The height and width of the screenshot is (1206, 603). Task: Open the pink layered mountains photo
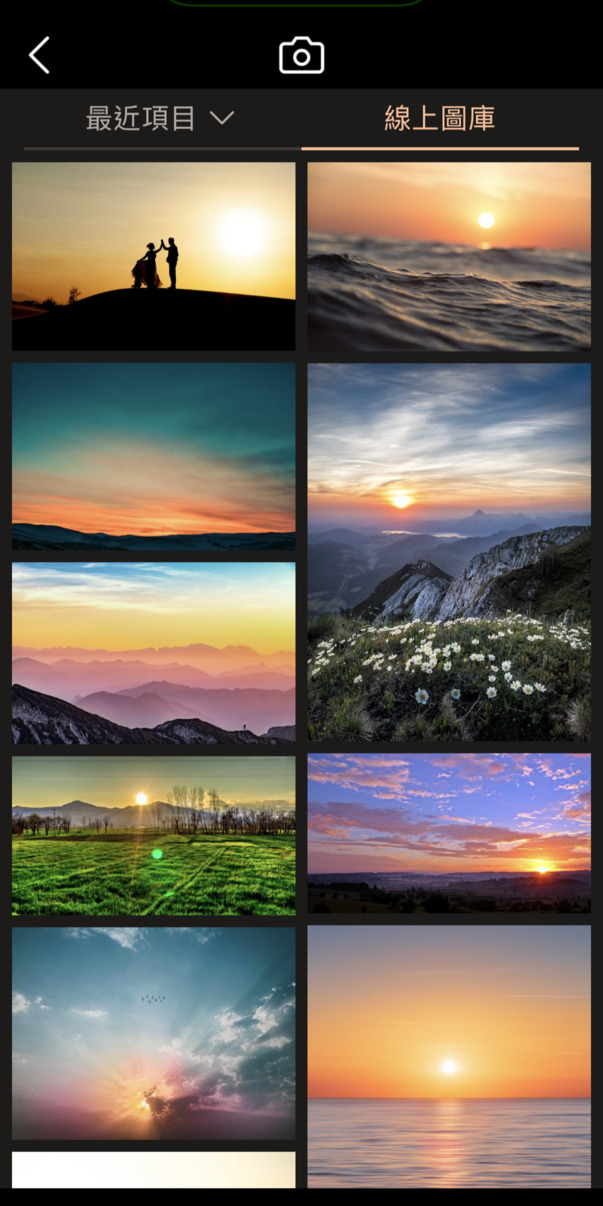pos(153,652)
